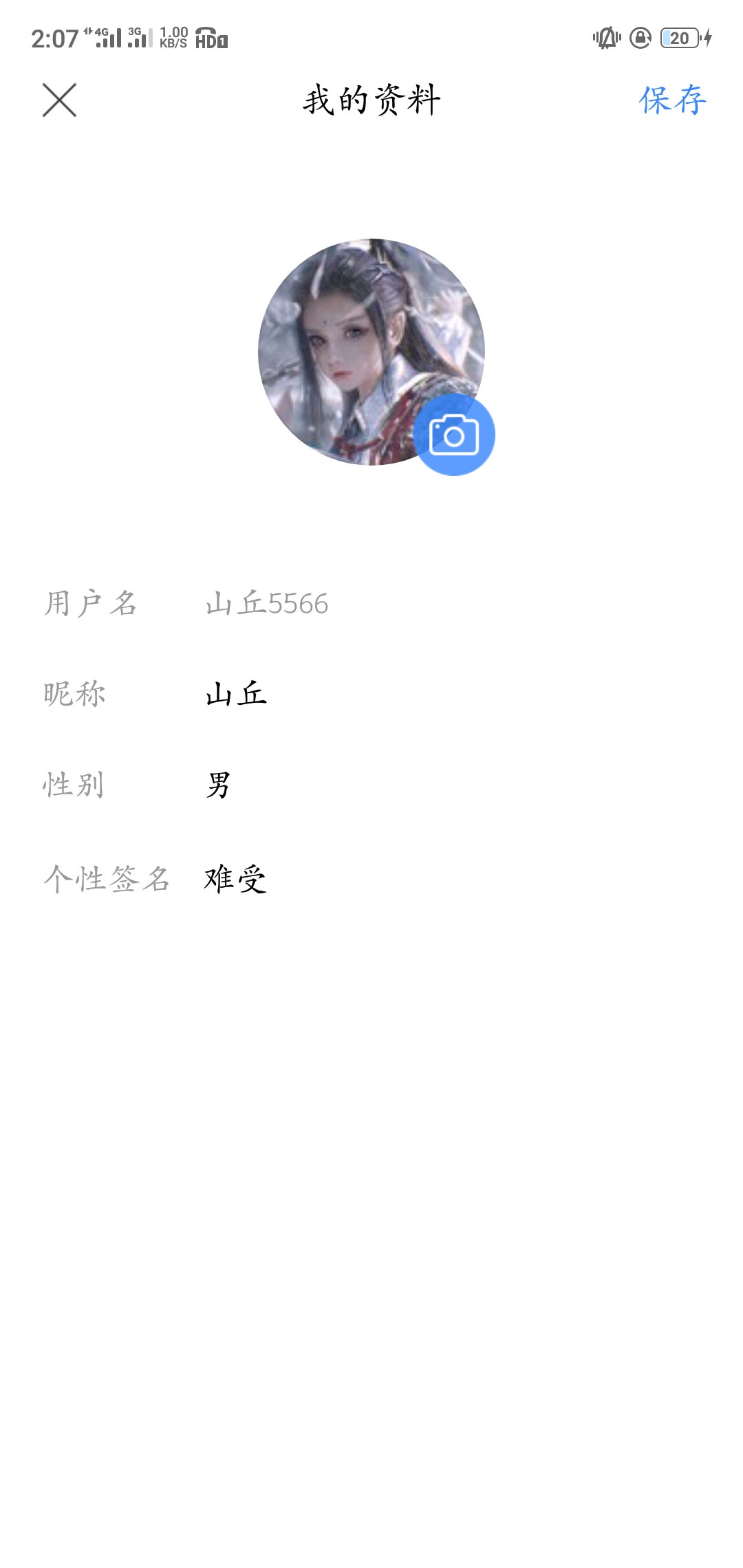This screenshot has height=1568, width=743.
Task: Tap 保存 to save profile changes
Action: [x=672, y=100]
